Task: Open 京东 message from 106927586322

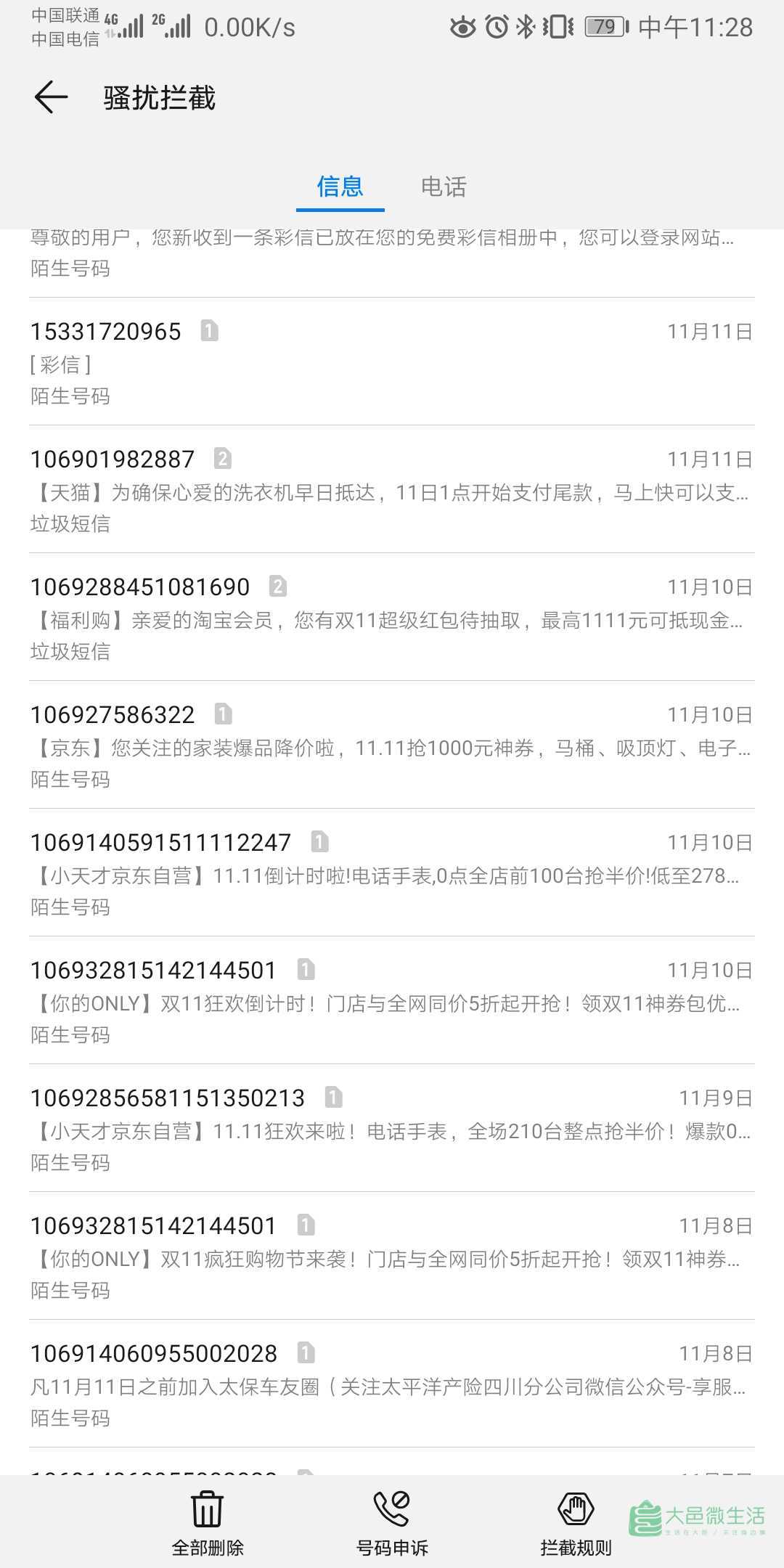Action: [x=392, y=745]
